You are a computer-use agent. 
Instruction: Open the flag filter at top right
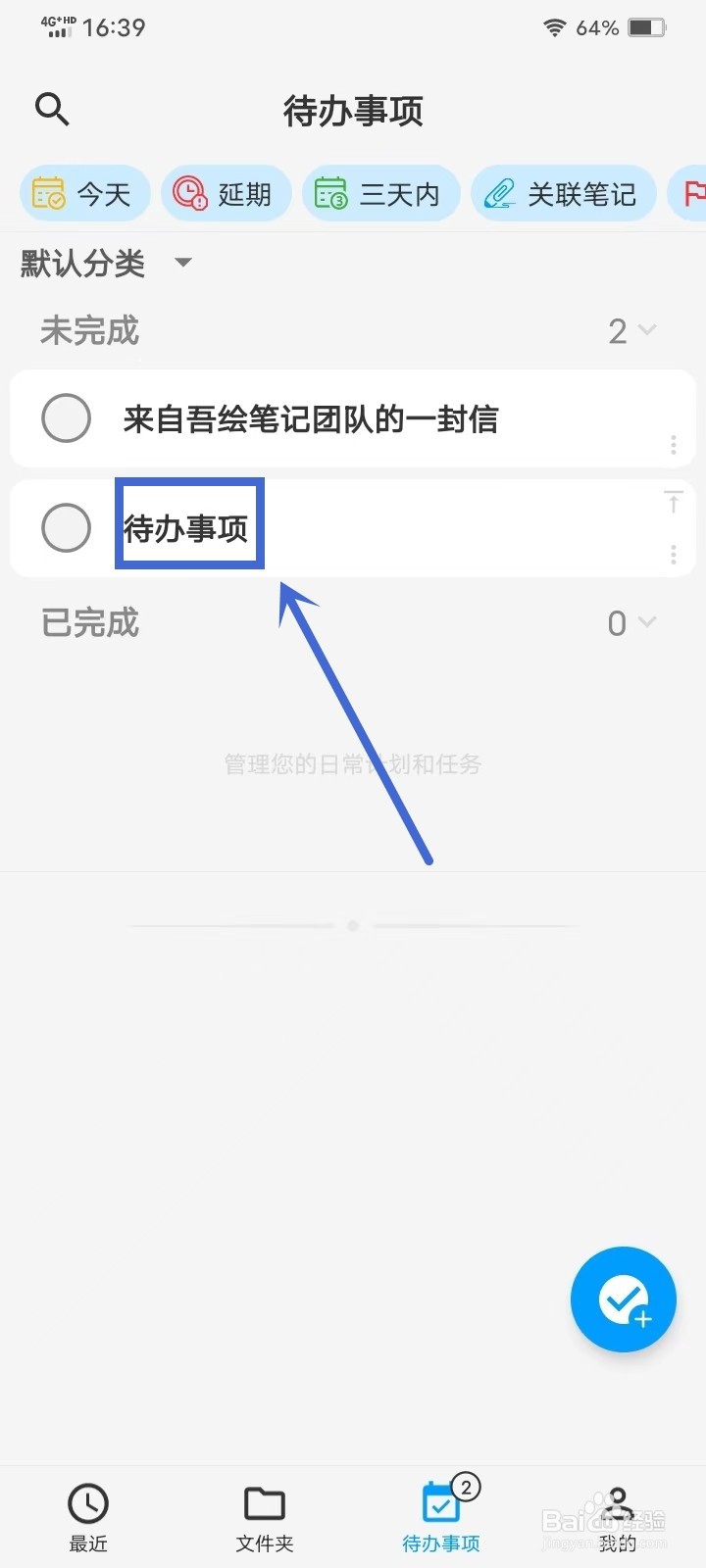[693, 193]
